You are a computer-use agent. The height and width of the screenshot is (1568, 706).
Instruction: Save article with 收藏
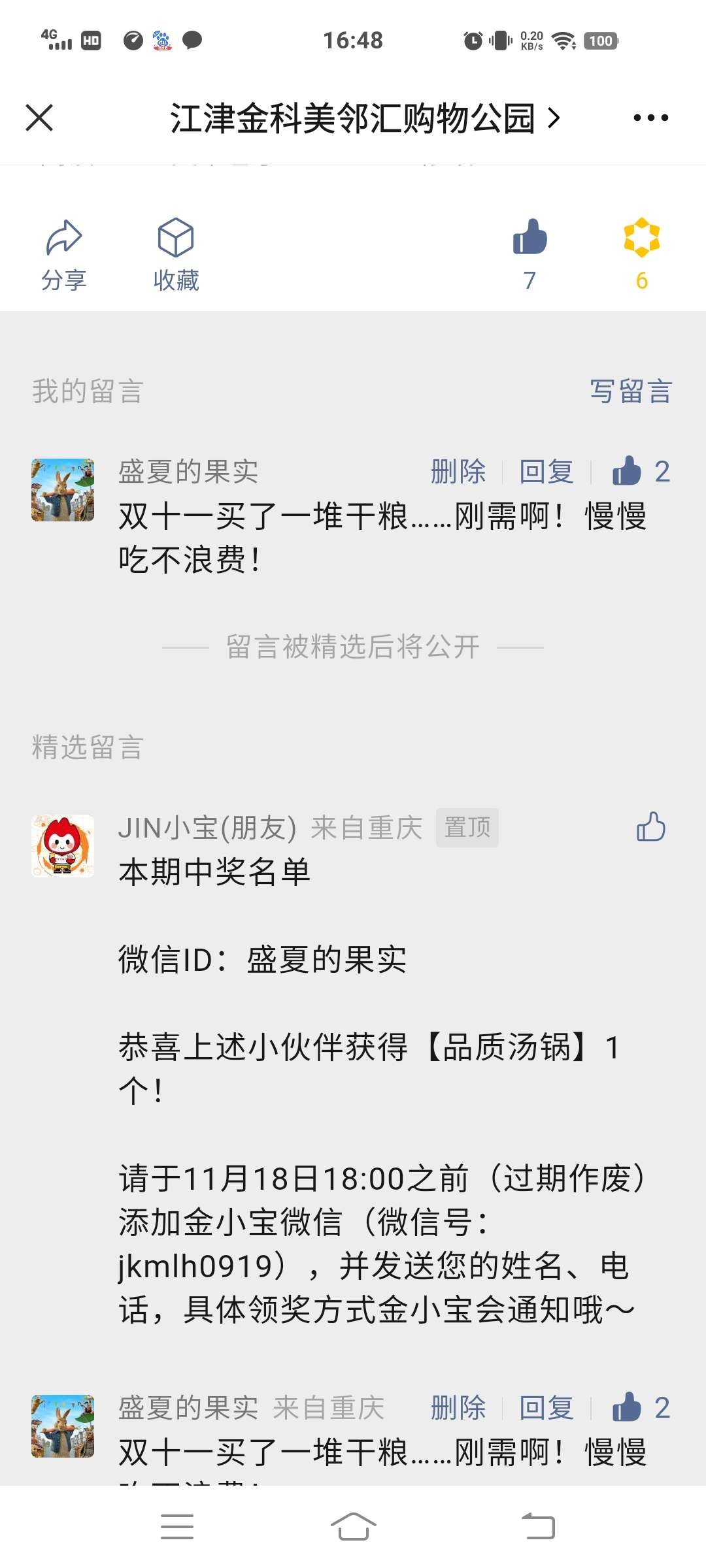coord(176,254)
